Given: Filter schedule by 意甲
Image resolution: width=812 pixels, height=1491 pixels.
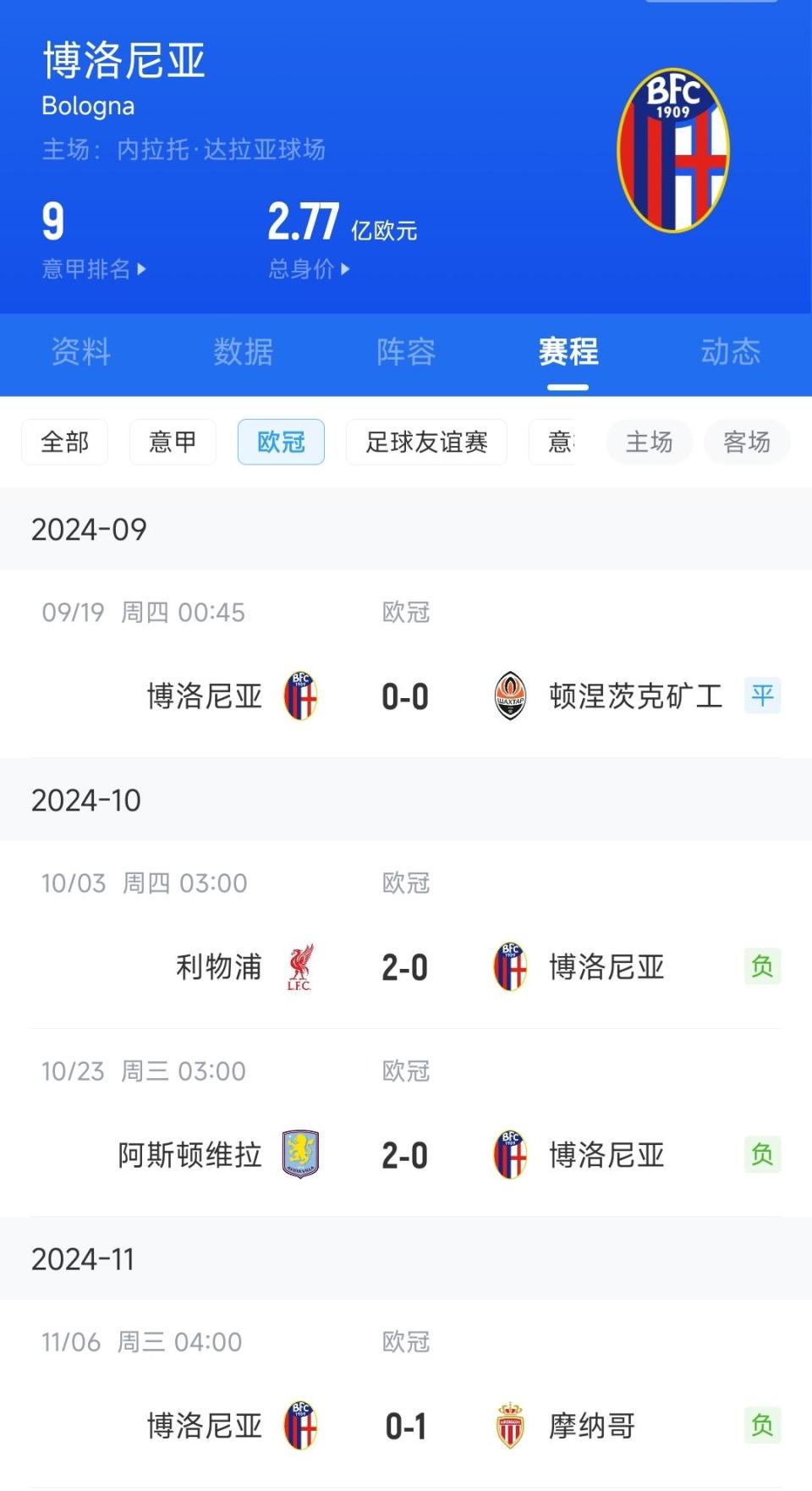Looking at the screenshot, I should click(x=173, y=442).
